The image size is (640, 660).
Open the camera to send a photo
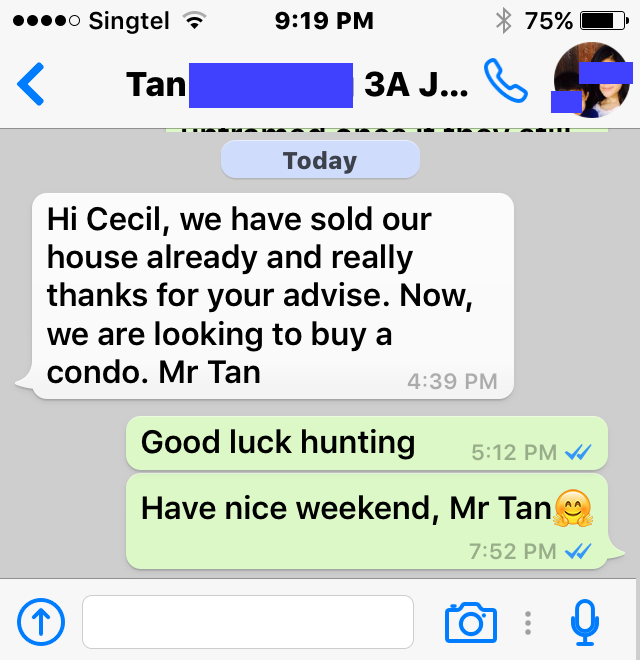click(470, 622)
